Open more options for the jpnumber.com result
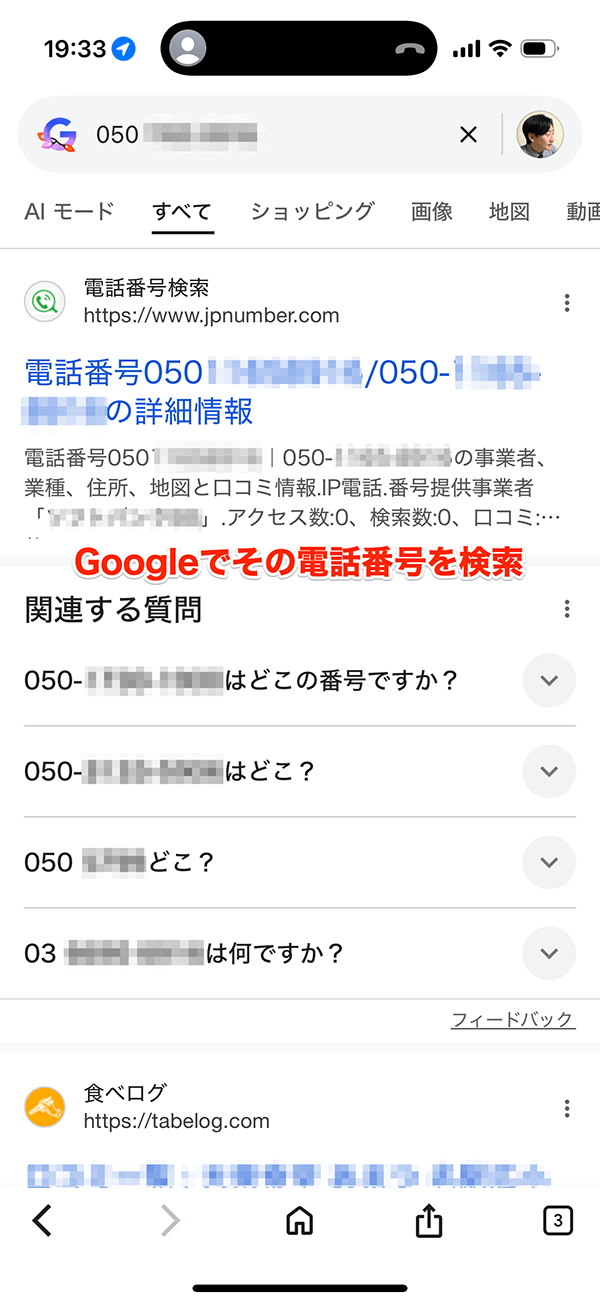 pos(567,303)
